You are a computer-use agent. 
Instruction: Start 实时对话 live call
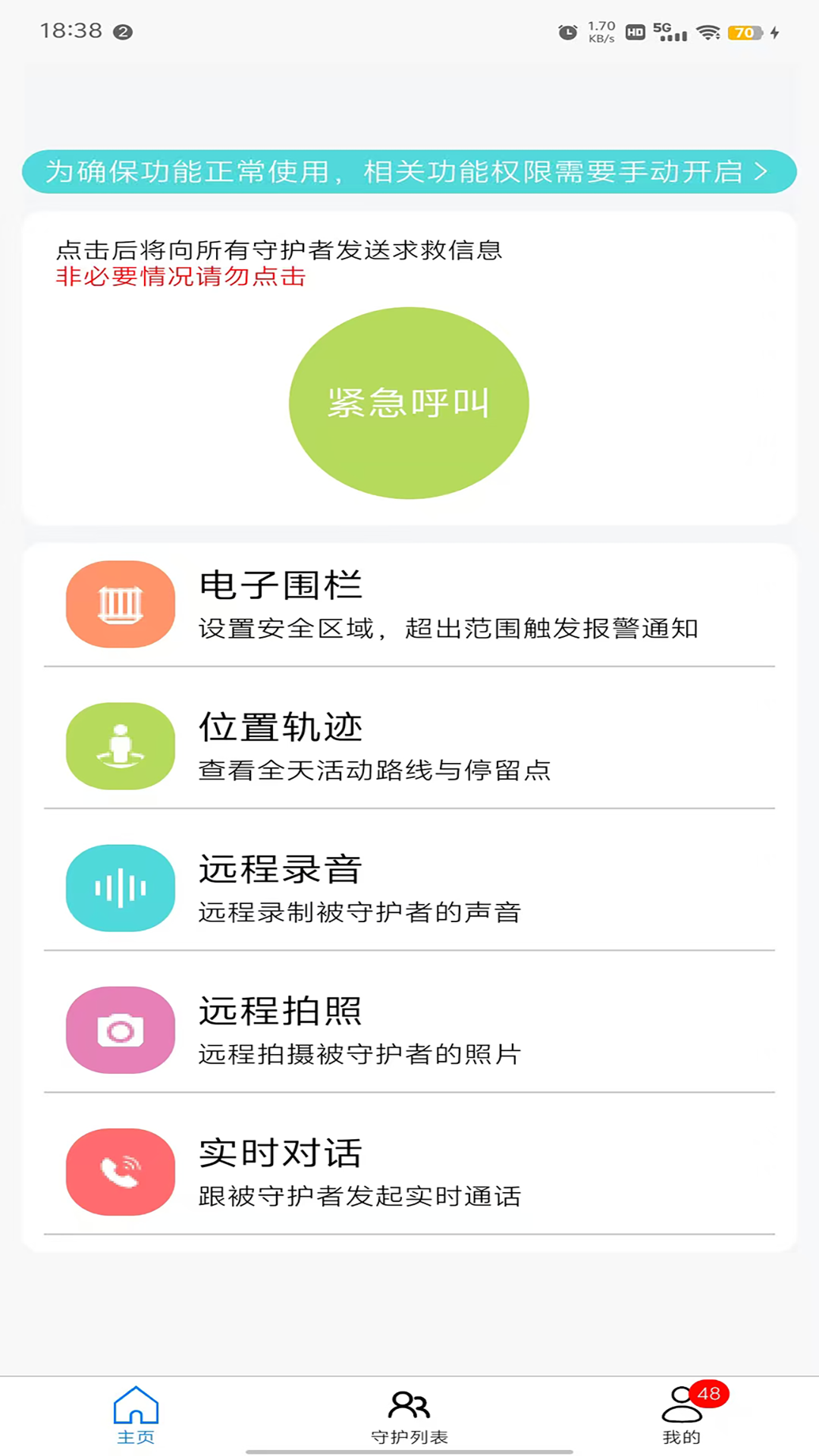(x=409, y=1172)
